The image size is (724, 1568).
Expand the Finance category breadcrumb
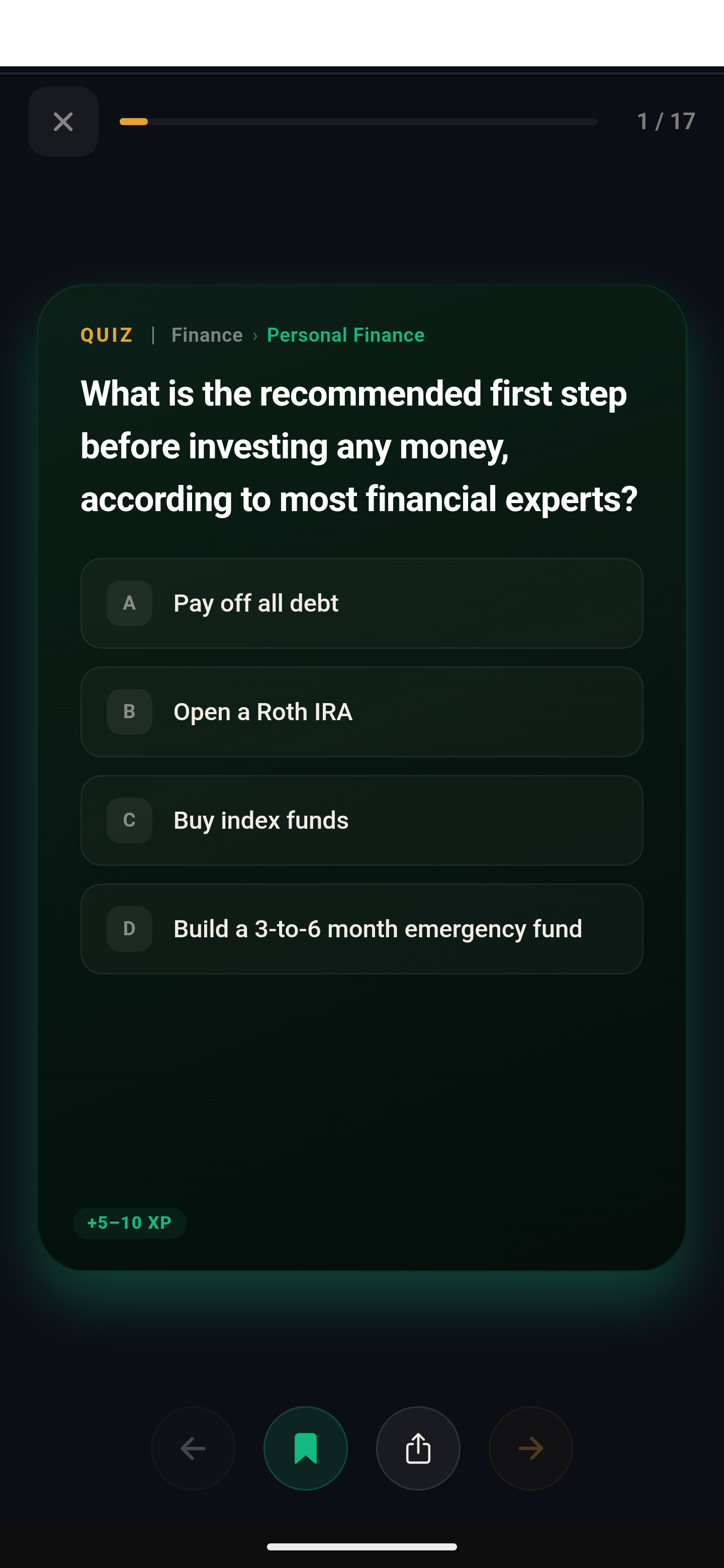(207, 334)
